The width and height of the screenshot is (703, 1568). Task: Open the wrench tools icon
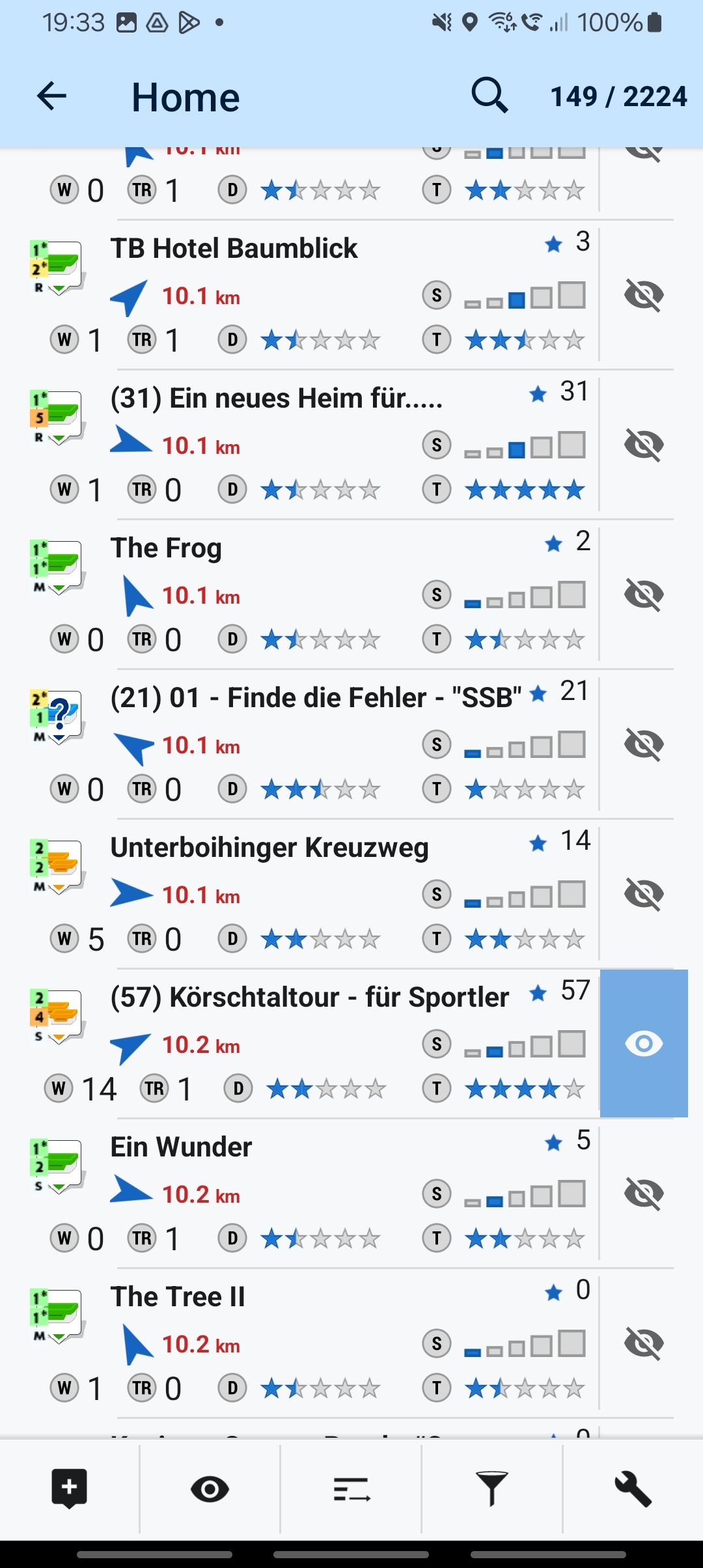pos(633,1489)
